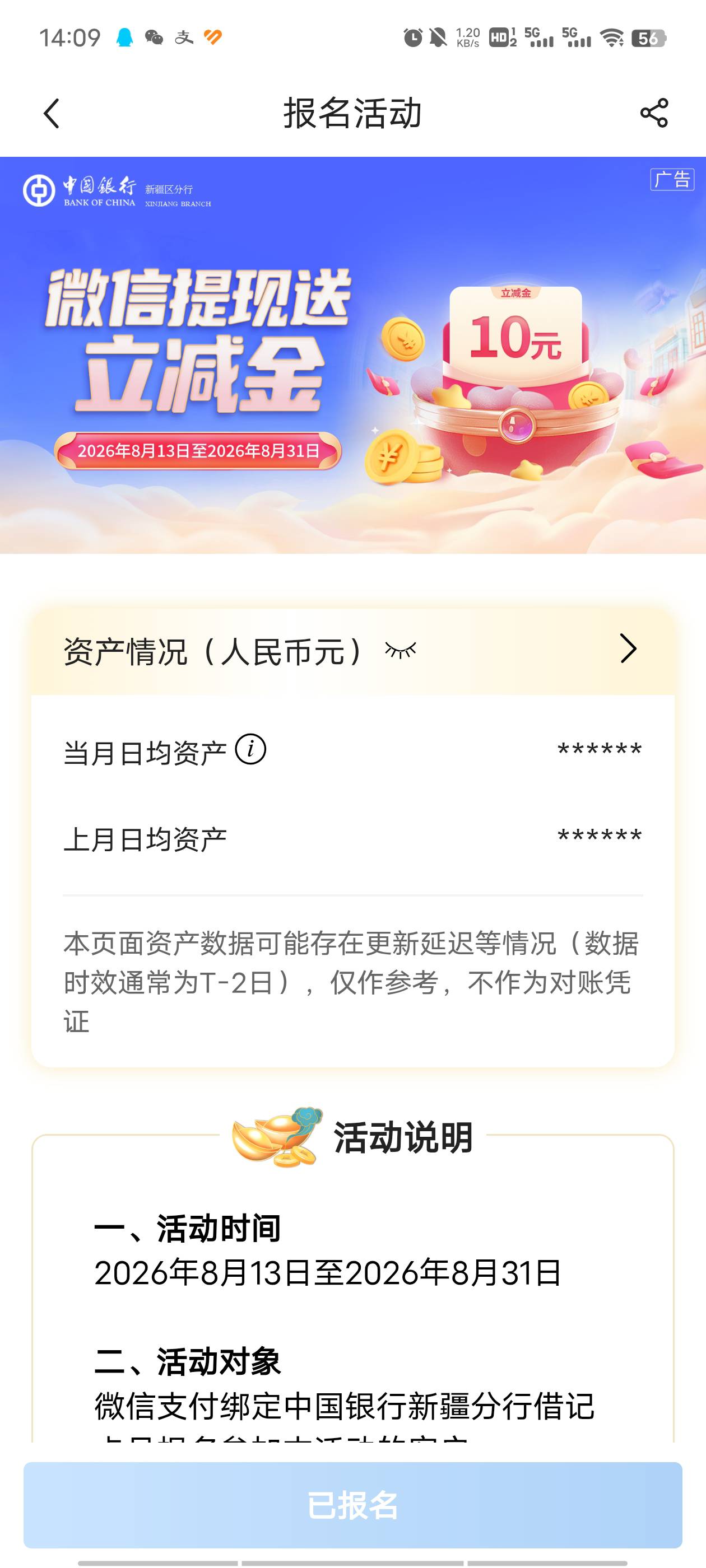706x1568 pixels.
Task: Go back from the 报名活动 page
Action: (x=52, y=114)
